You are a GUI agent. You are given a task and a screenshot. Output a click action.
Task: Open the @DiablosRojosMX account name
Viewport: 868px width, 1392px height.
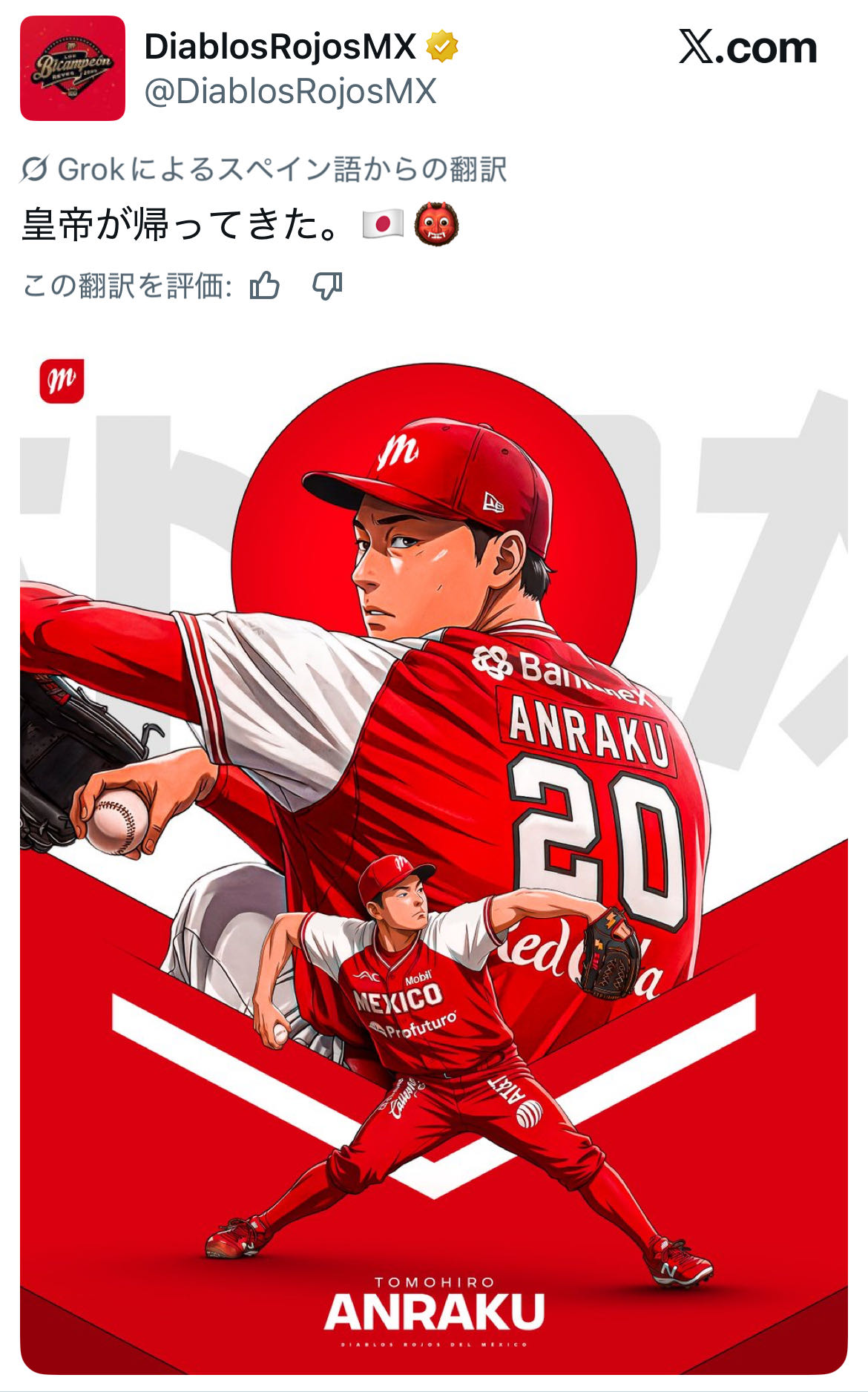290,92
